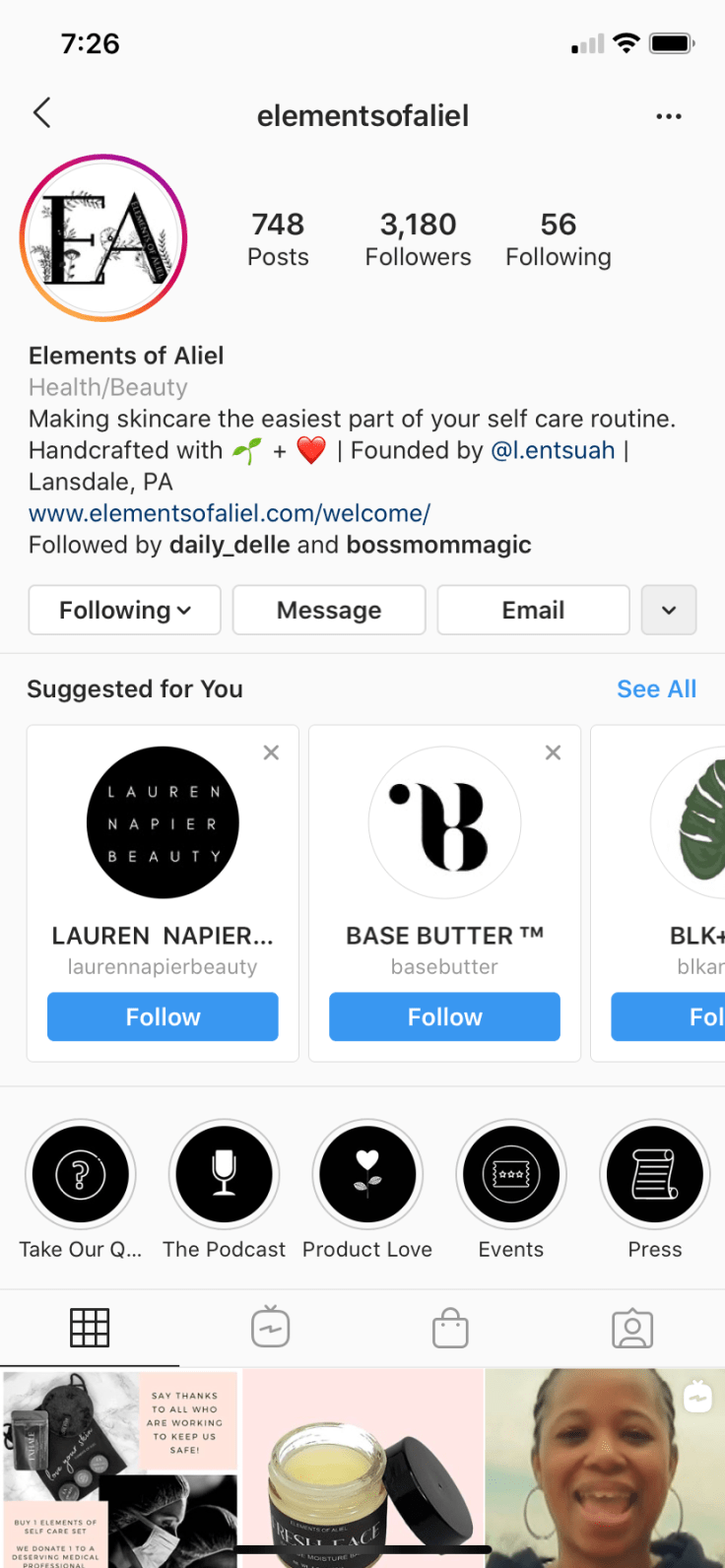Image resolution: width=725 pixels, height=1568 pixels.
Task: Follow laurennapierbeauty
Action: point(163,1016)
